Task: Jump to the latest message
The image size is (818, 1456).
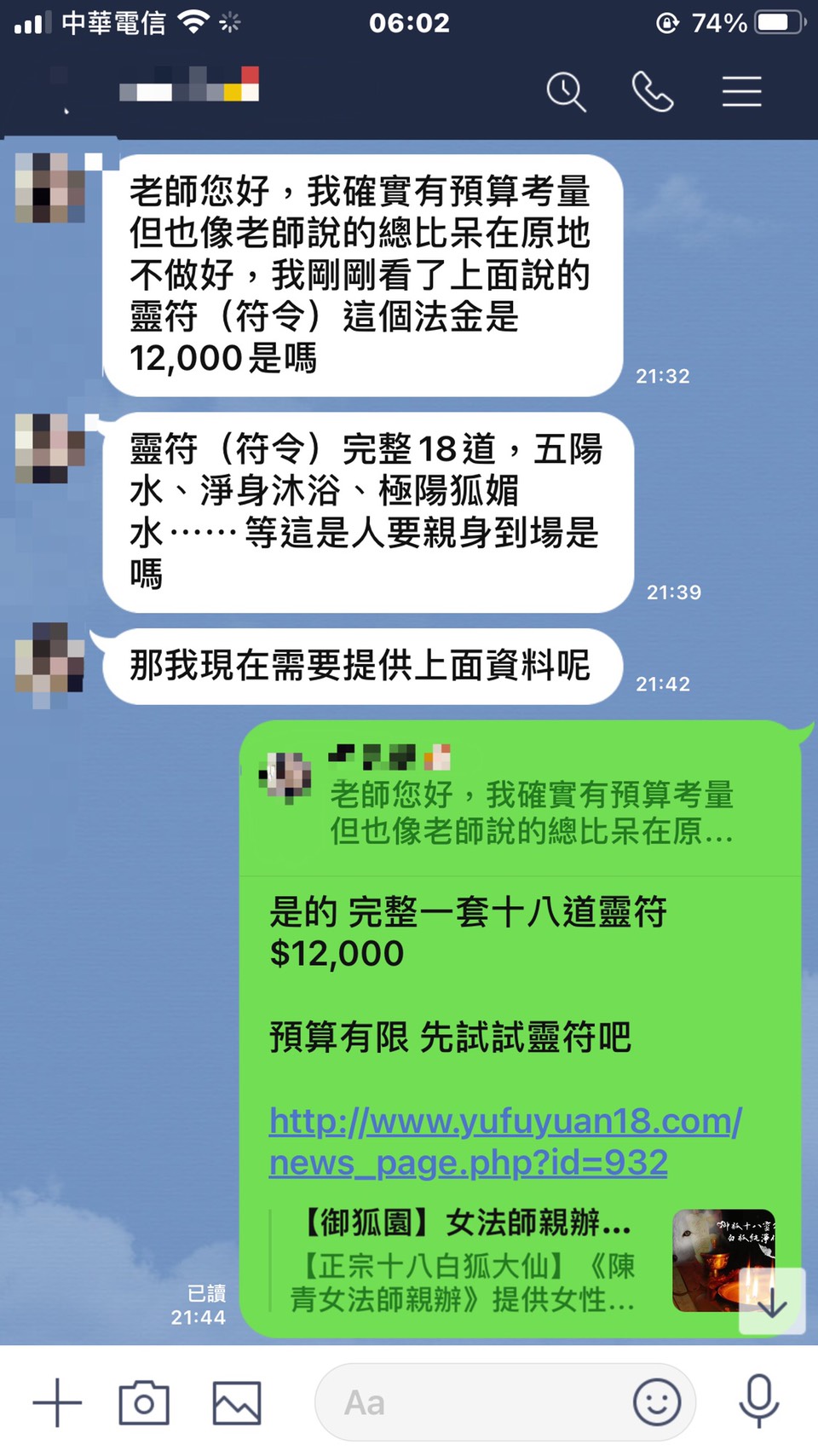Action: coord(772,1302)
